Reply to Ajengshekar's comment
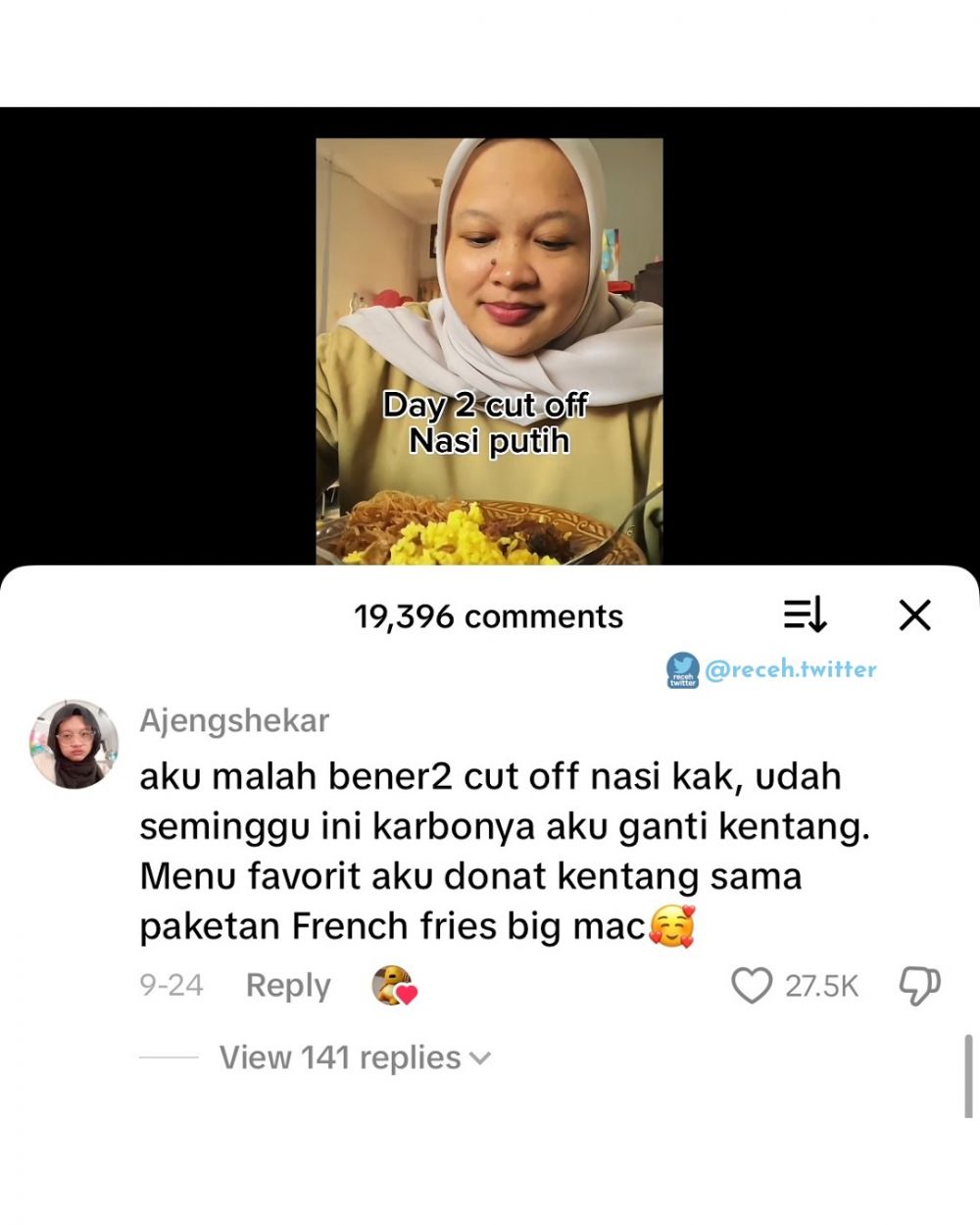980x1225 pixels. 287,985
